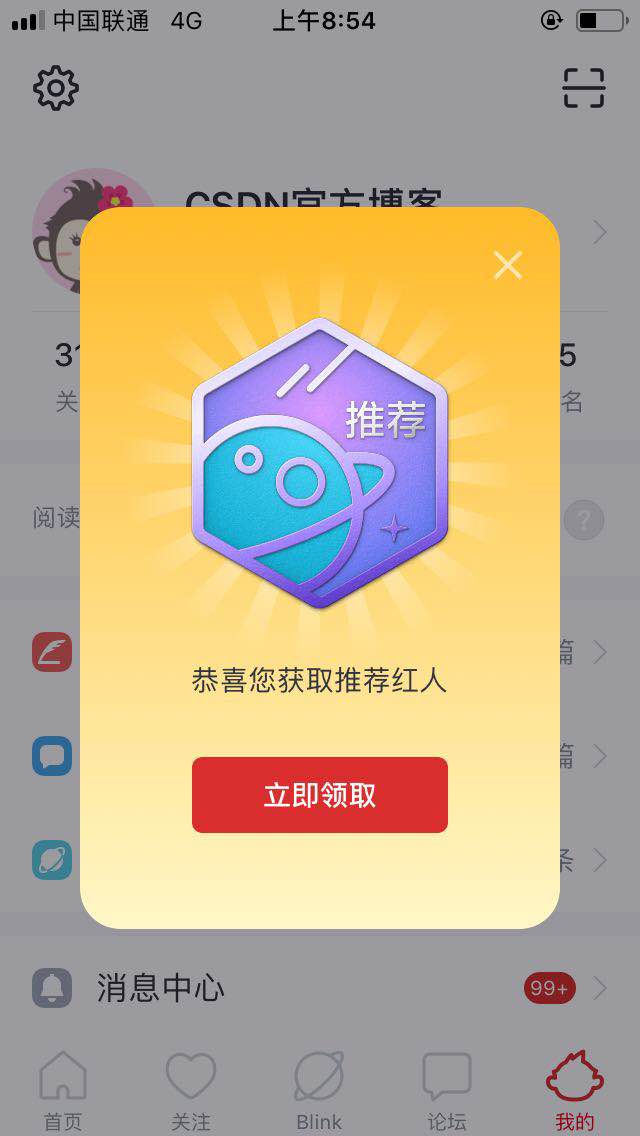Close the recommendation badge popup
The height and width of the screenshot is (1136, 640).
[x=508, y=265]
